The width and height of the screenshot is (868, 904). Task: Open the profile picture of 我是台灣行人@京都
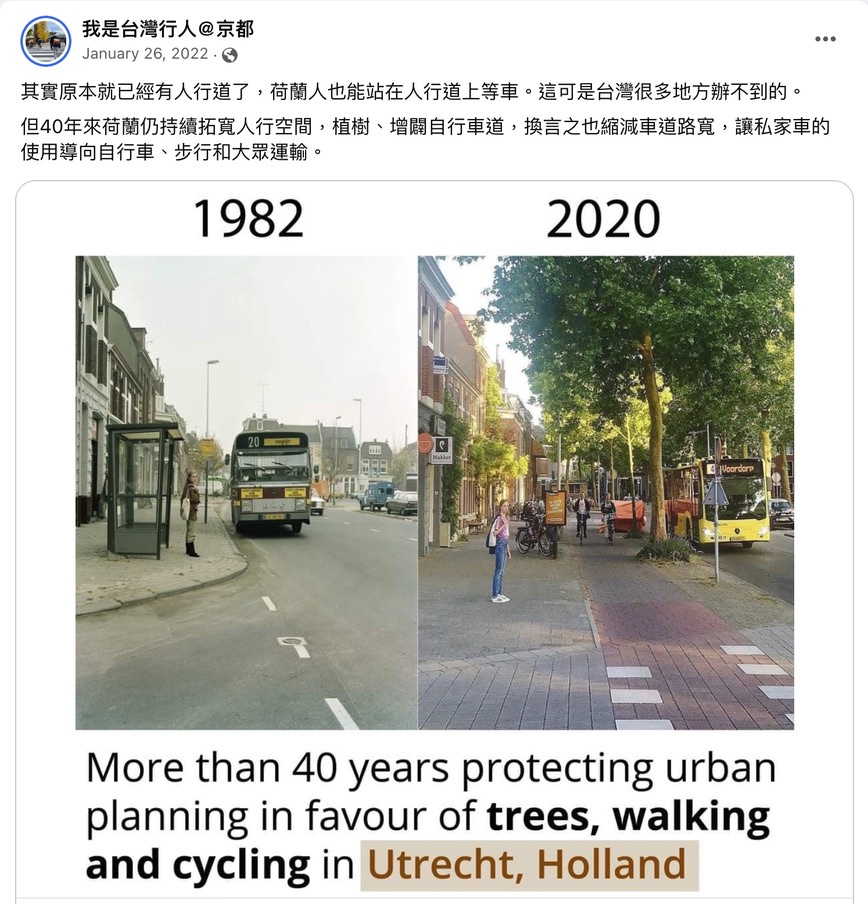46,41
